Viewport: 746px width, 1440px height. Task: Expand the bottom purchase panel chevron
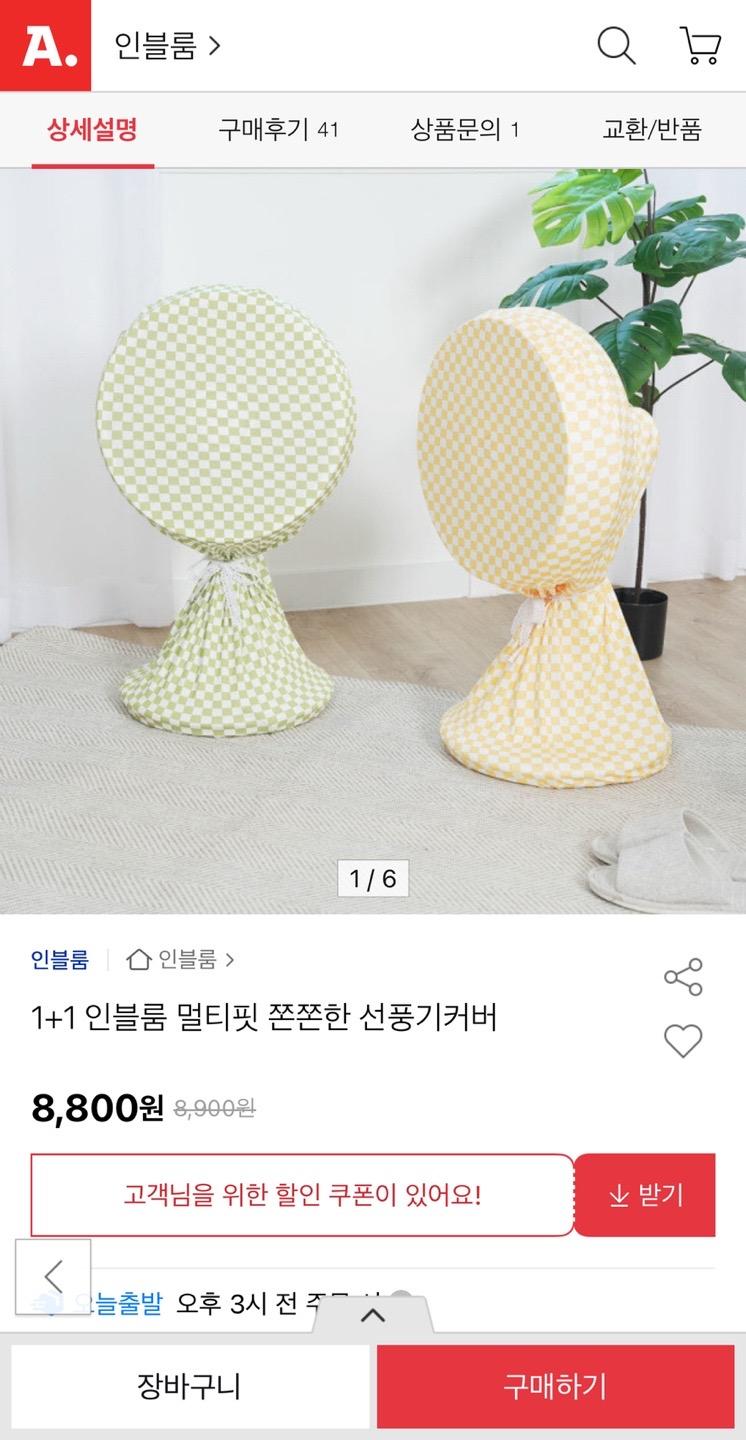pyautogui.click(x=373, y=1315)
